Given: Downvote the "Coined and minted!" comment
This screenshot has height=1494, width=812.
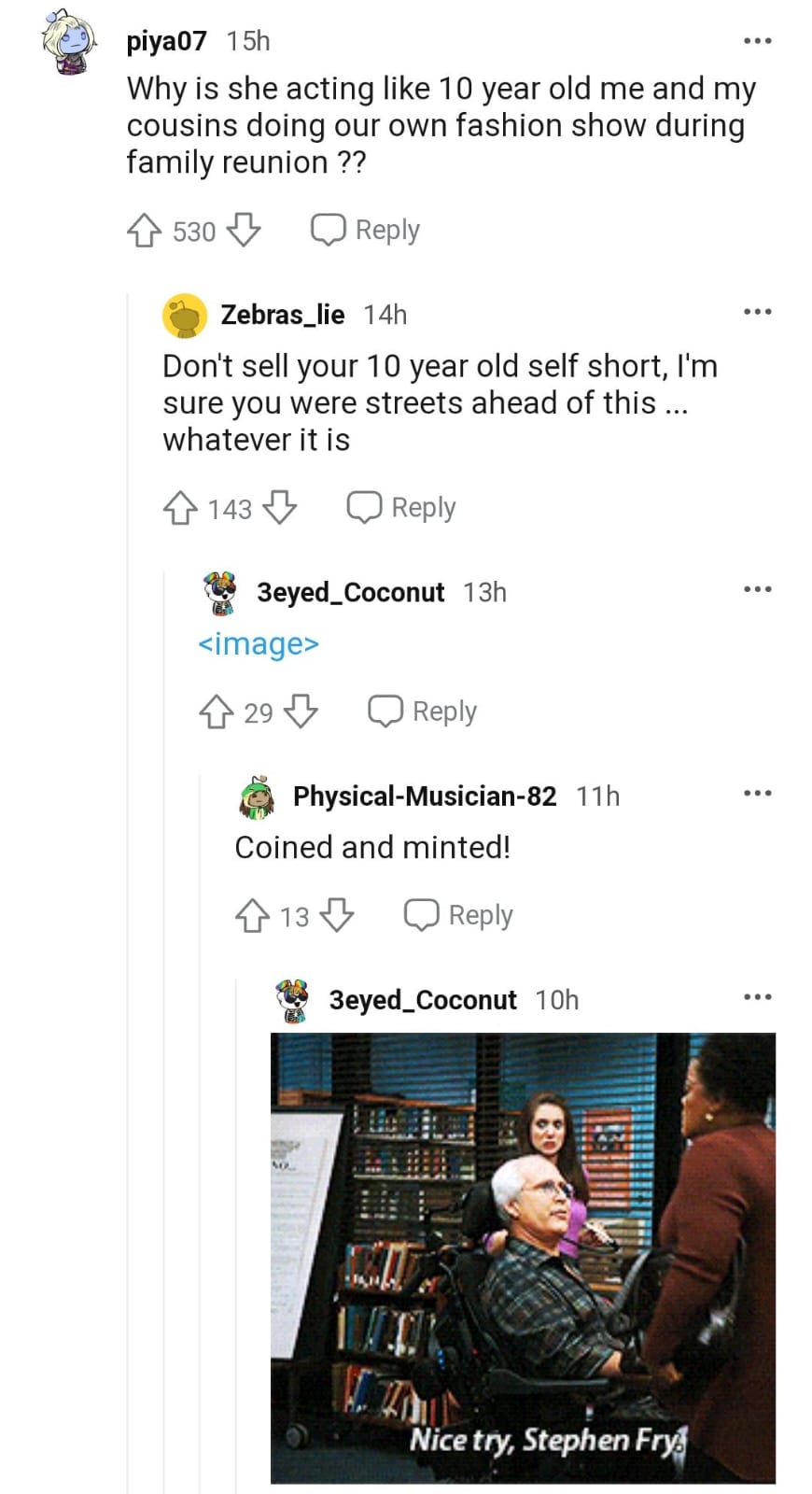Looking at the screenshot, I should click(337, 916).
